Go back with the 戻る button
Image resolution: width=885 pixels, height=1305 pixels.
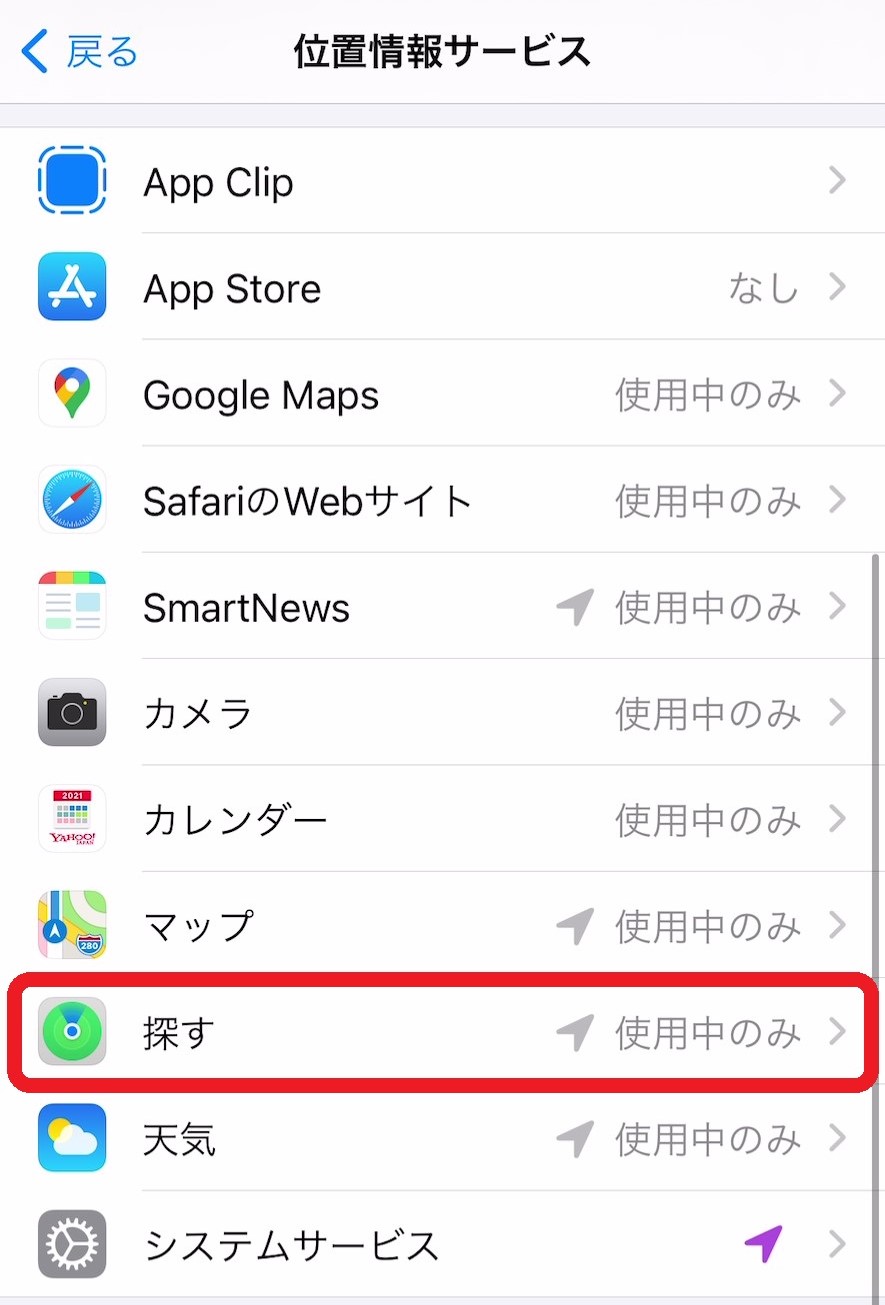[80, 52]
